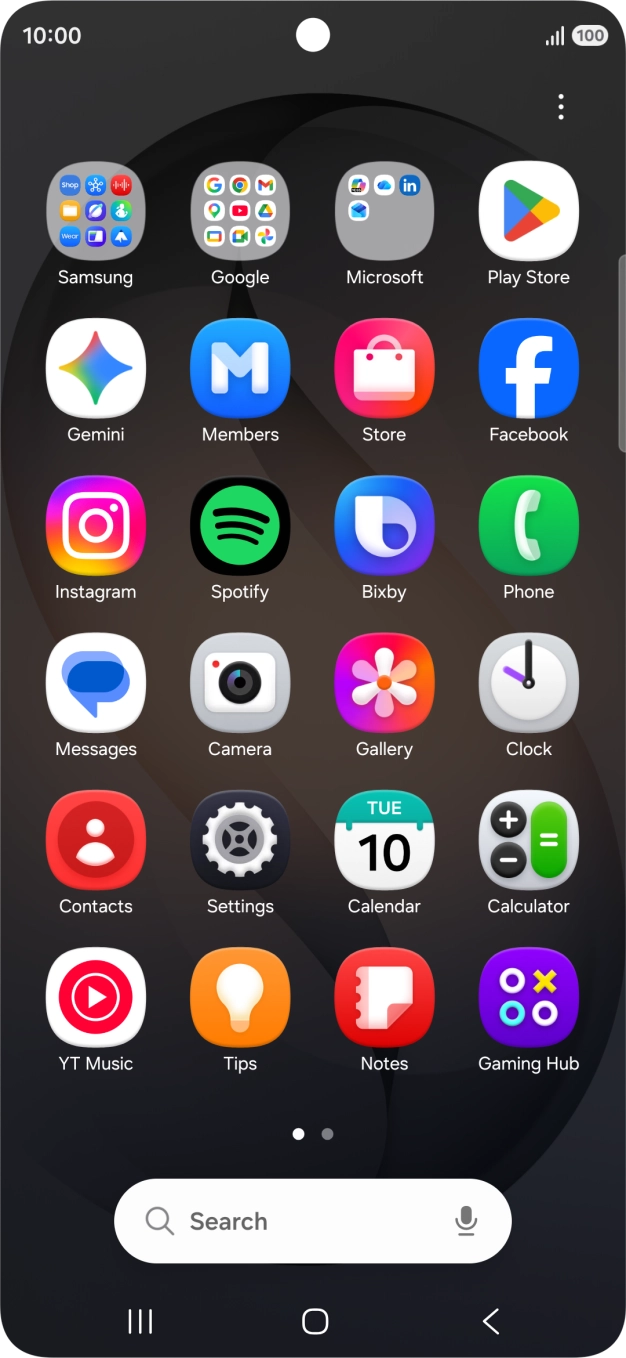The image size is (626, 1358).
Task: Open the Messages app
Action: tap(96, 682)
